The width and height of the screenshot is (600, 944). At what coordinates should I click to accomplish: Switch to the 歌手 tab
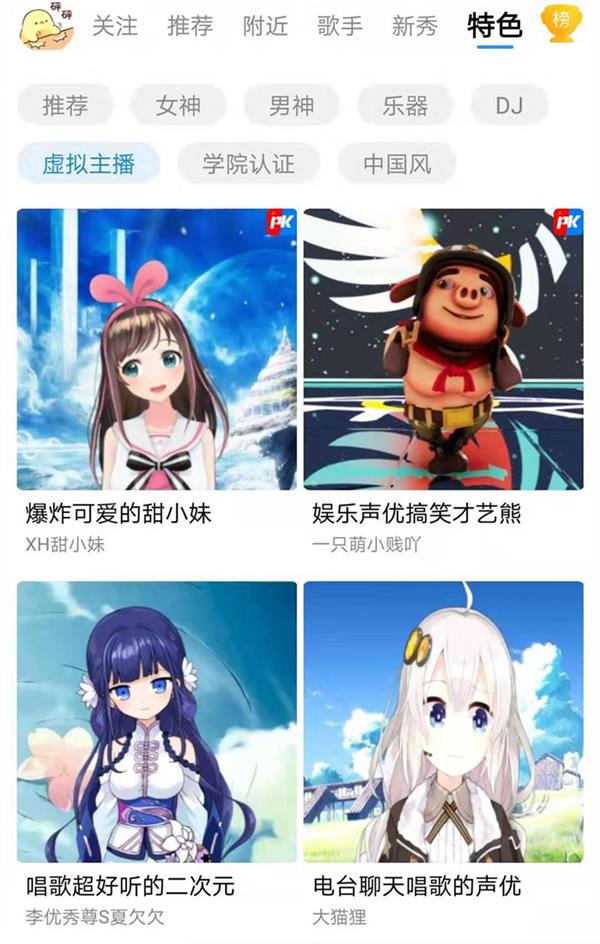pos(340,26)
